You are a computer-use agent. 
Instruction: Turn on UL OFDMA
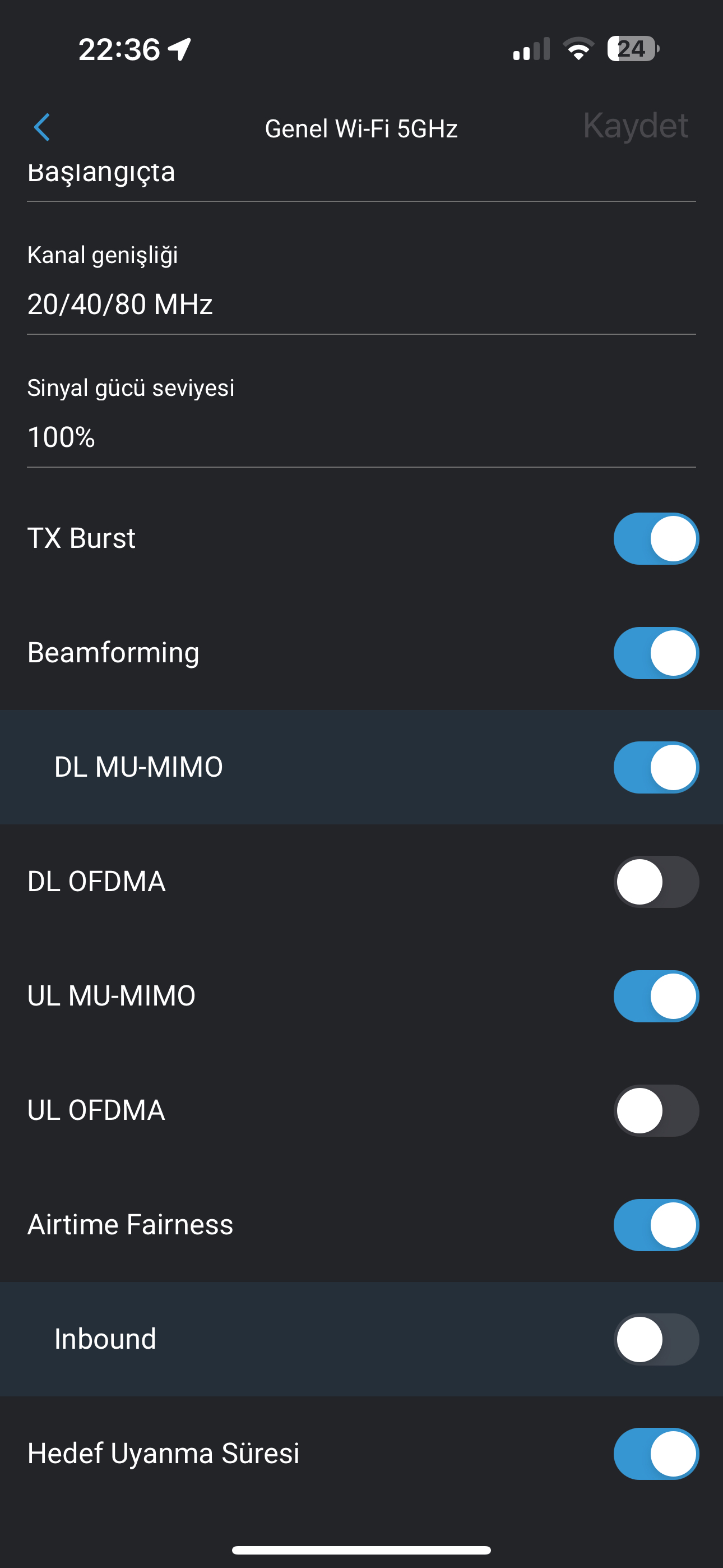click(x=656, y=1111)
